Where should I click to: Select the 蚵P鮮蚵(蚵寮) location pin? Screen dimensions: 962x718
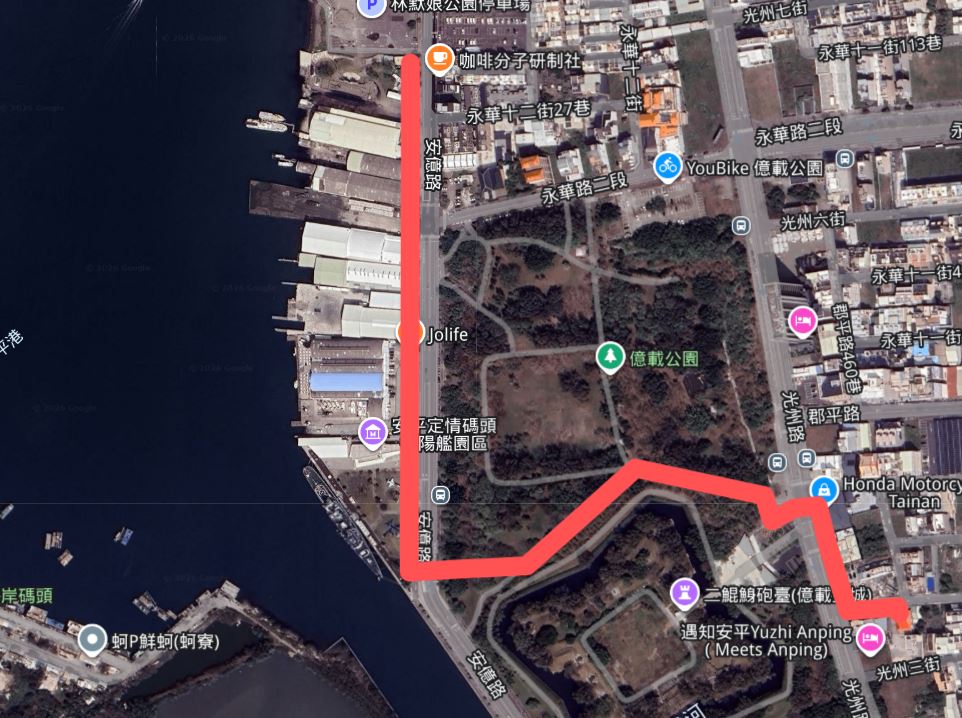93,638
